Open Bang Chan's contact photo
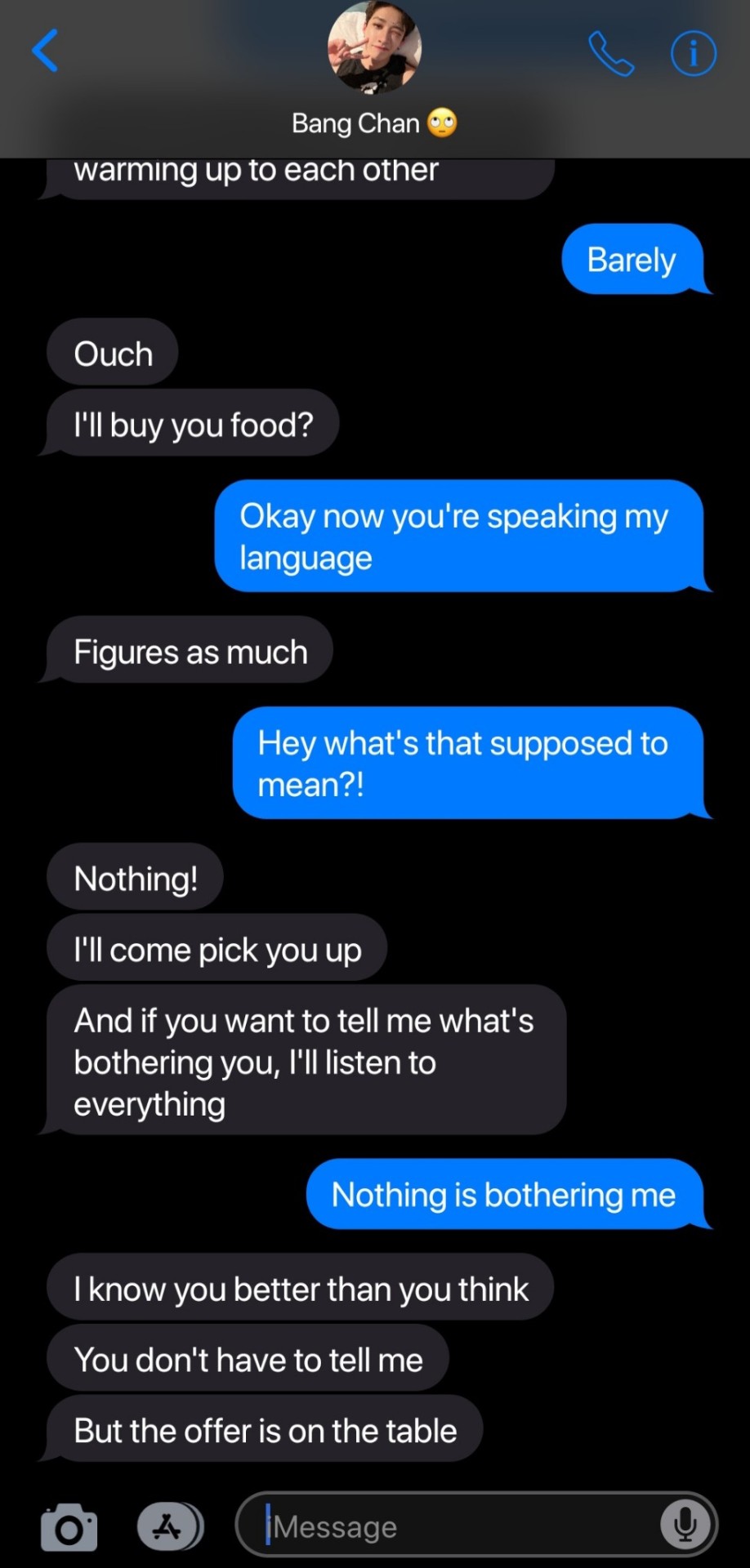Screen dimensions: 750x1568 (374, 47)
